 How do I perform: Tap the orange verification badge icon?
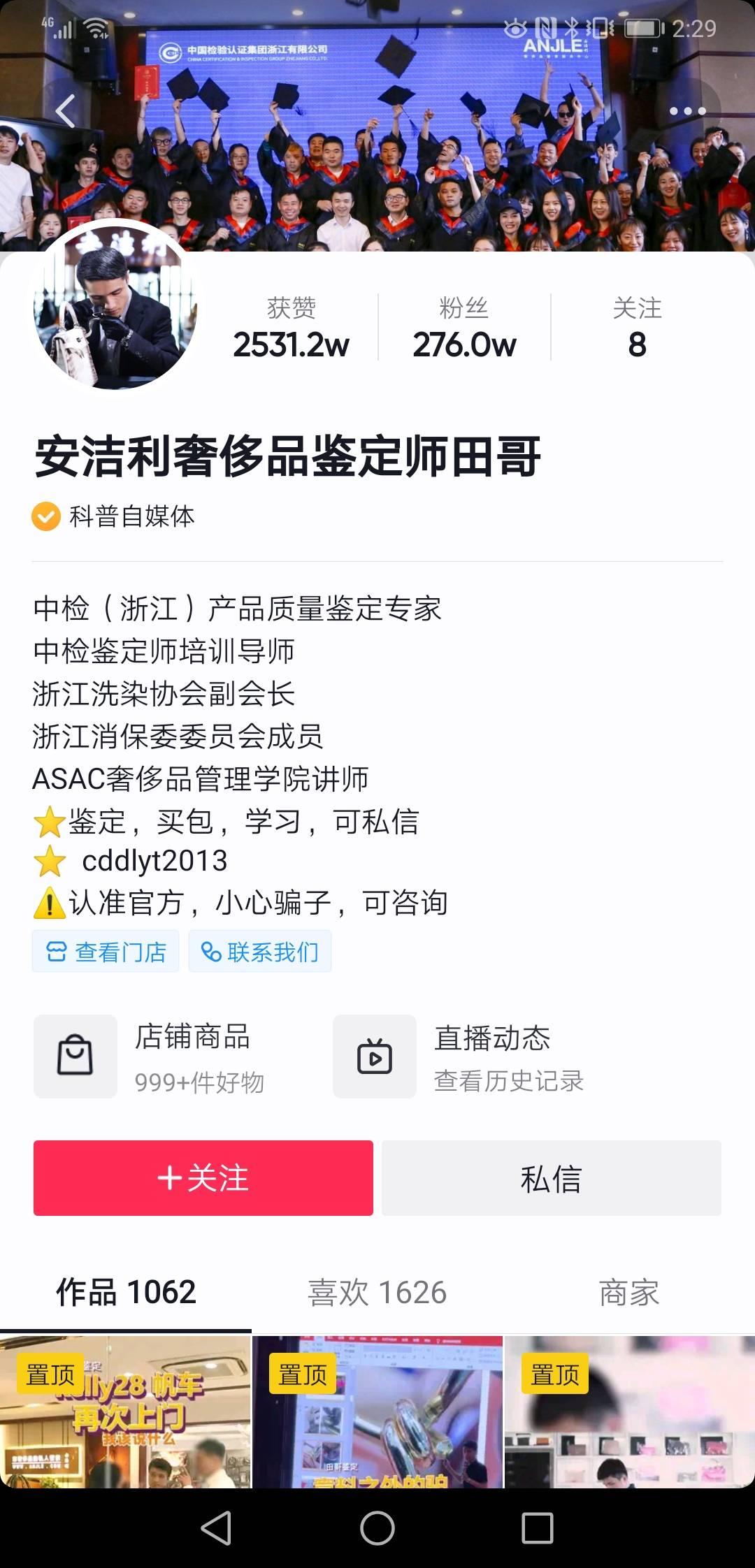tap(46, 517)
